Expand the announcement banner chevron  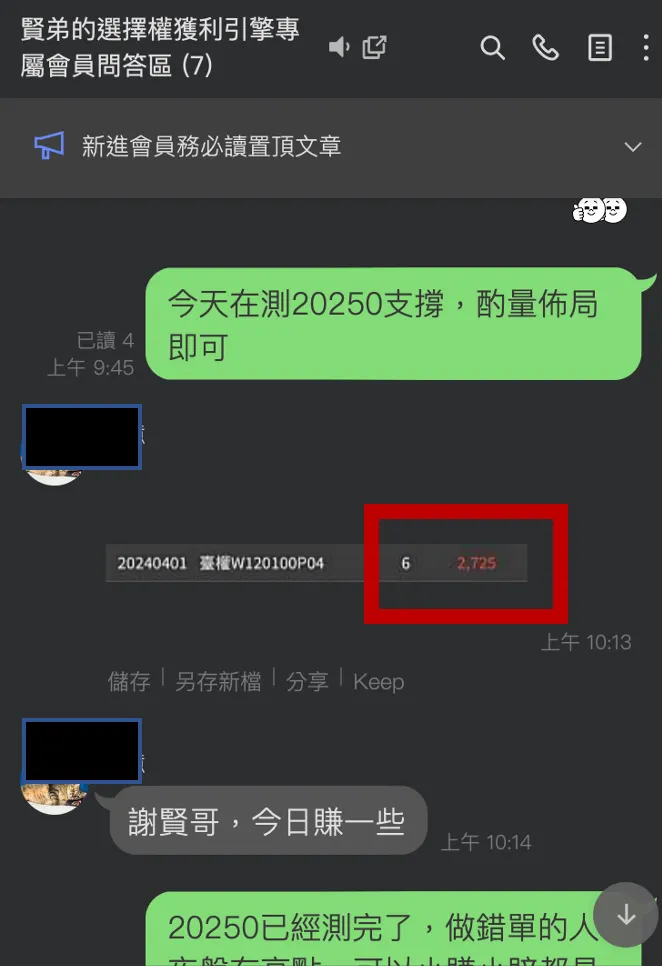pyautogui.click(x=632, y=147)
